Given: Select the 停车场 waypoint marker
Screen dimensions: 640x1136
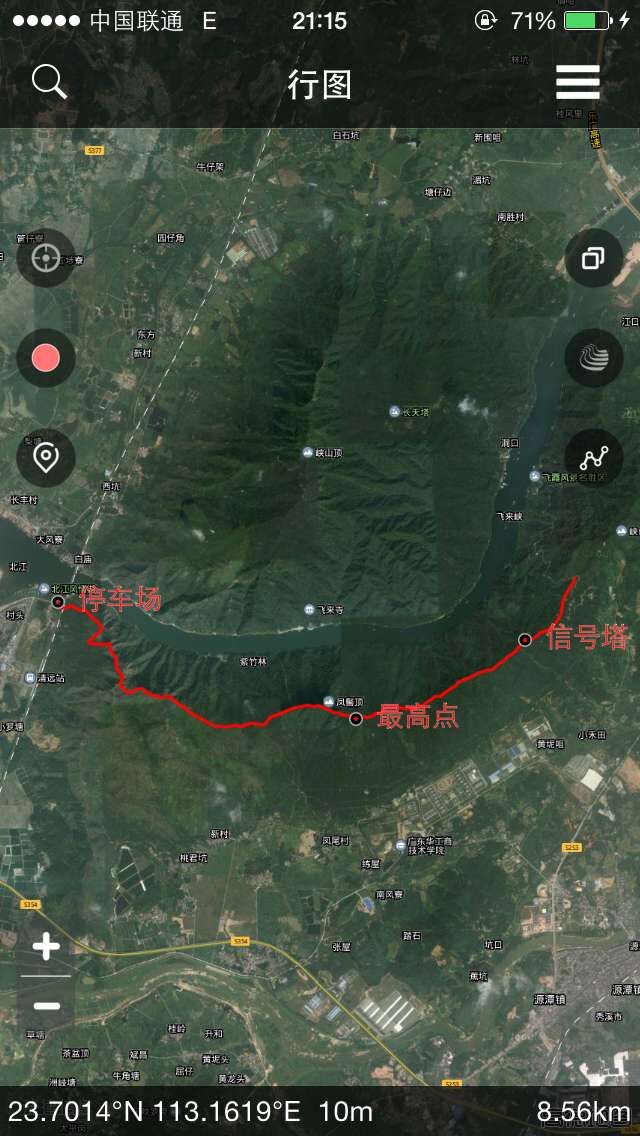Looking at the screenshot, I should 58,602.
